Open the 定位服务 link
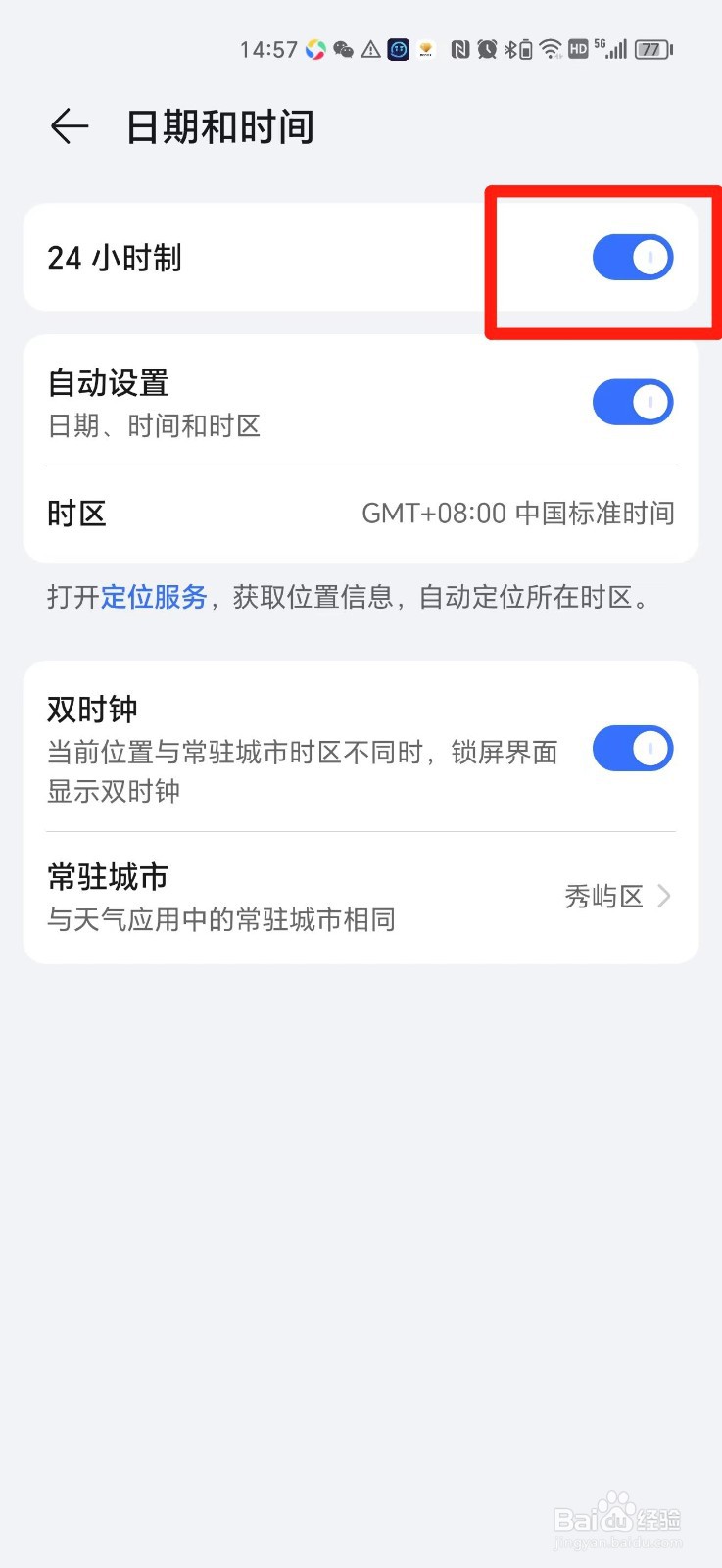The width and height of the screenshot is (722, 1568). pos(153,598)
